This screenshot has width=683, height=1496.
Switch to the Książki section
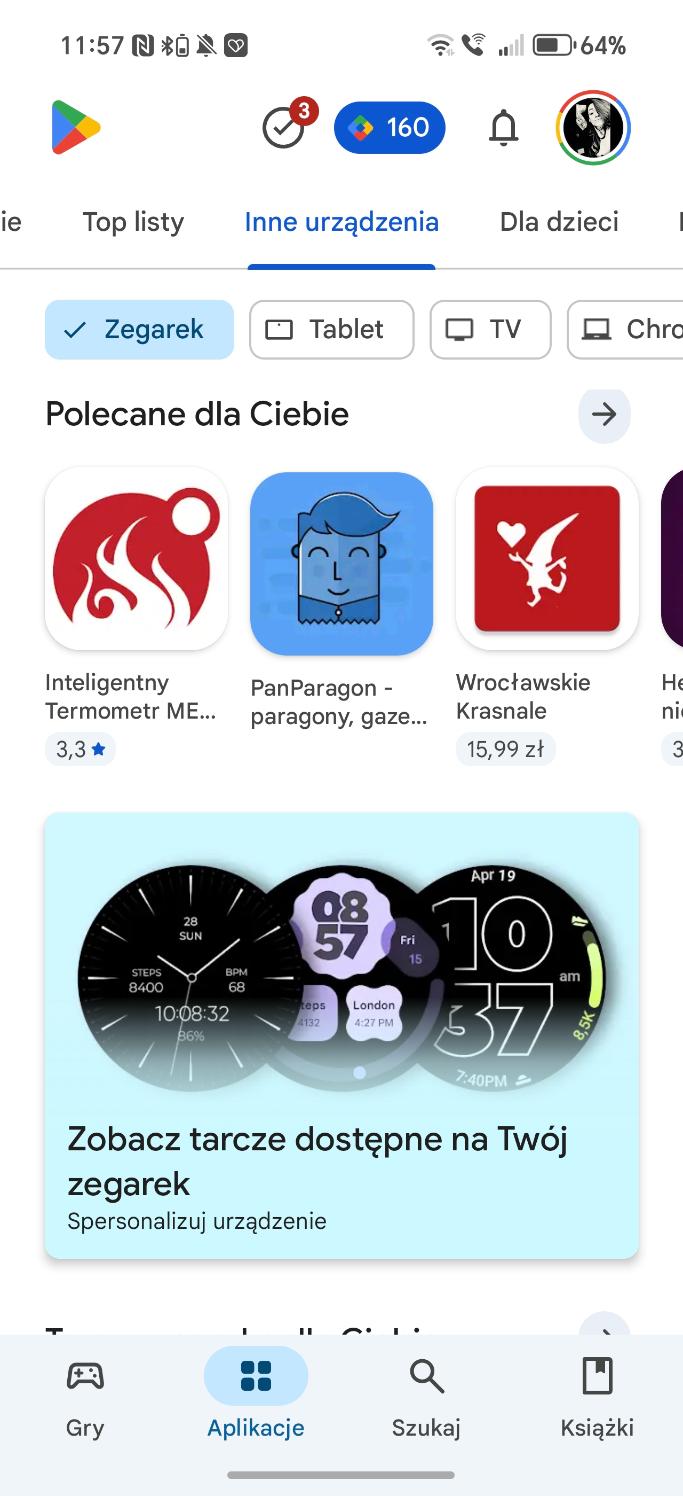(x=597, y=1397)
